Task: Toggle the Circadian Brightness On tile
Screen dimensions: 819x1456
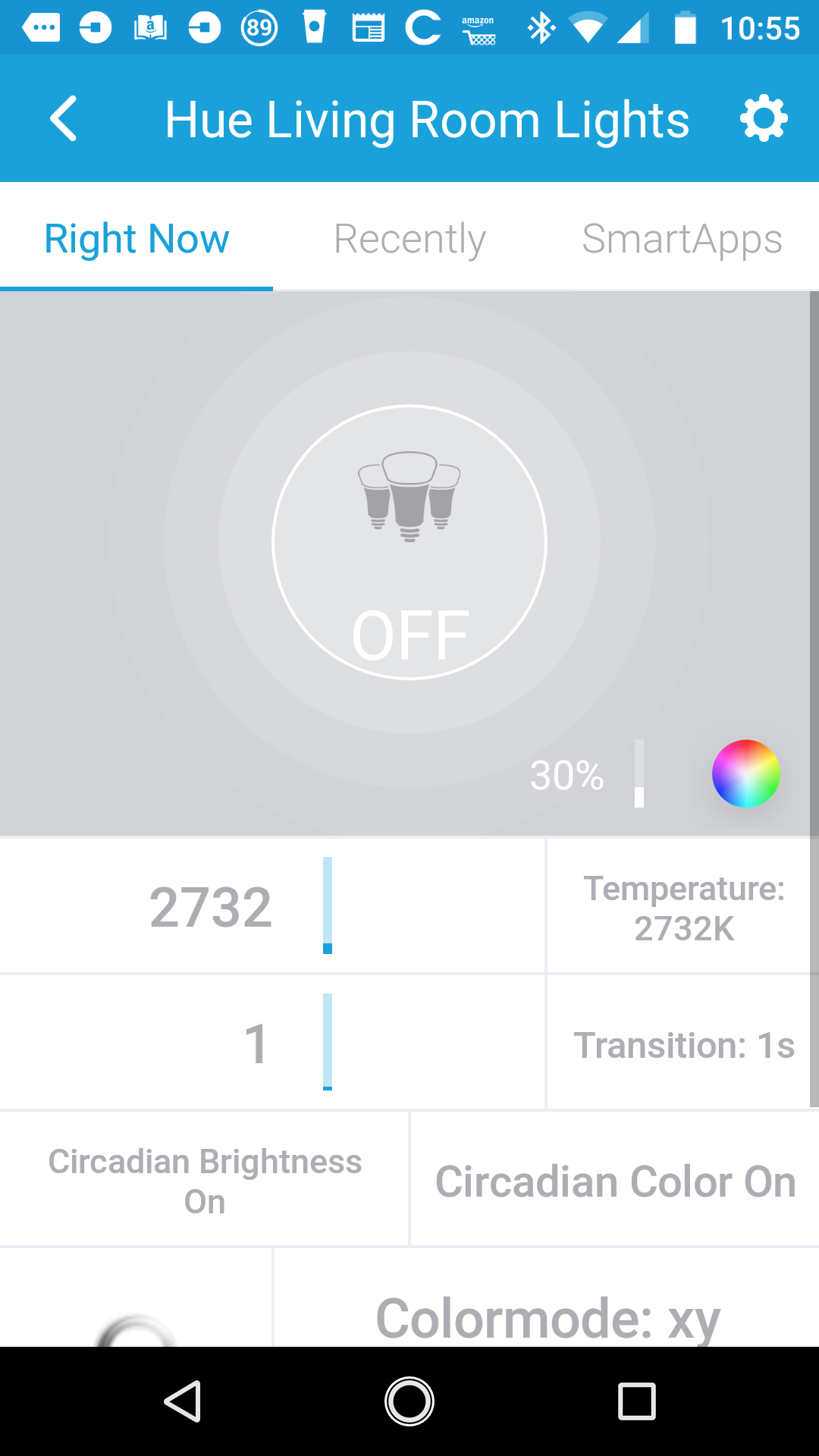Action: (205, 1180)
